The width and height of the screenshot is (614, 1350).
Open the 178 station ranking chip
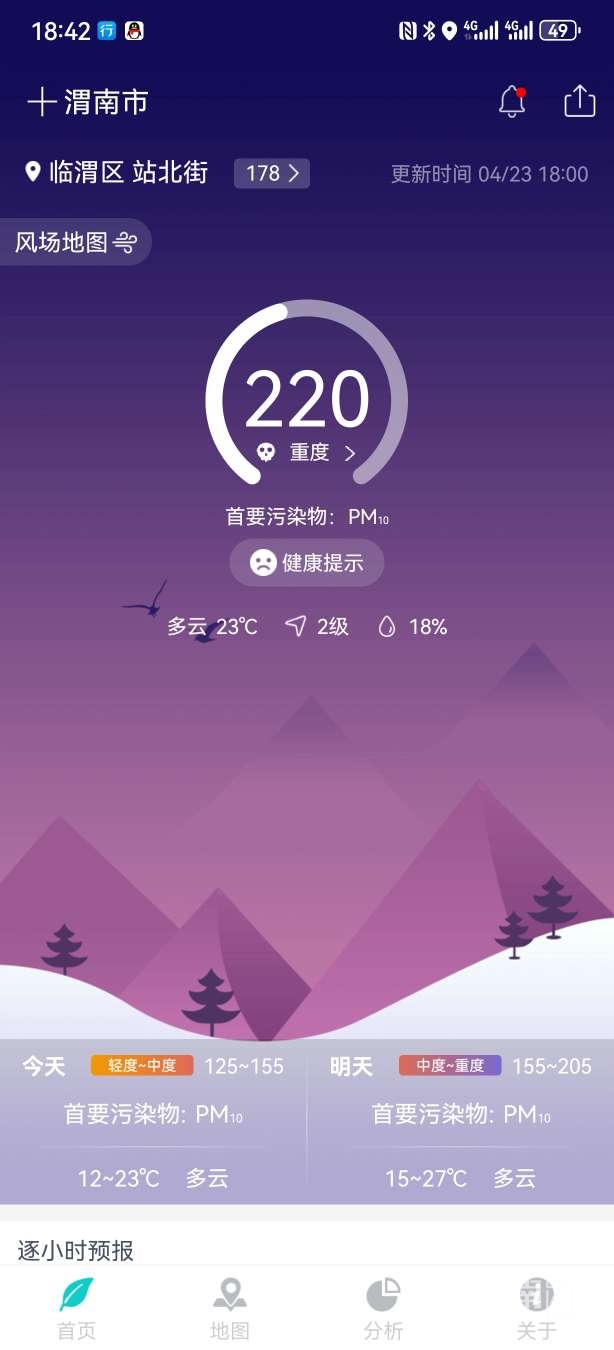[271, 174]
